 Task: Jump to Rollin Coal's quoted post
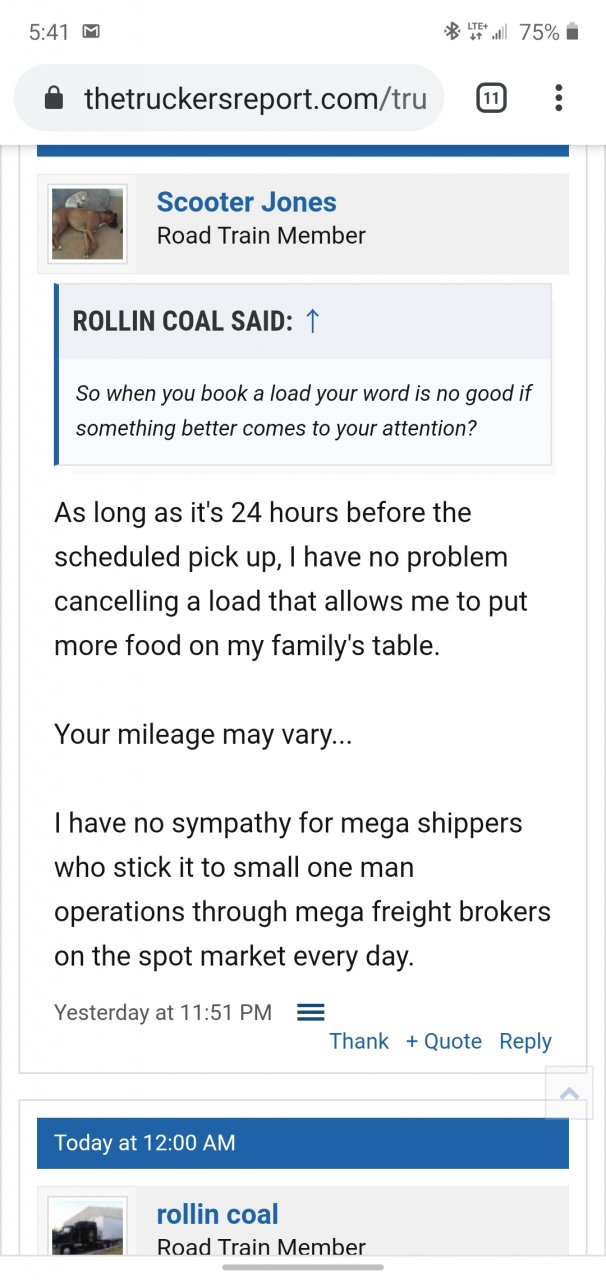(x=313, y=321)
